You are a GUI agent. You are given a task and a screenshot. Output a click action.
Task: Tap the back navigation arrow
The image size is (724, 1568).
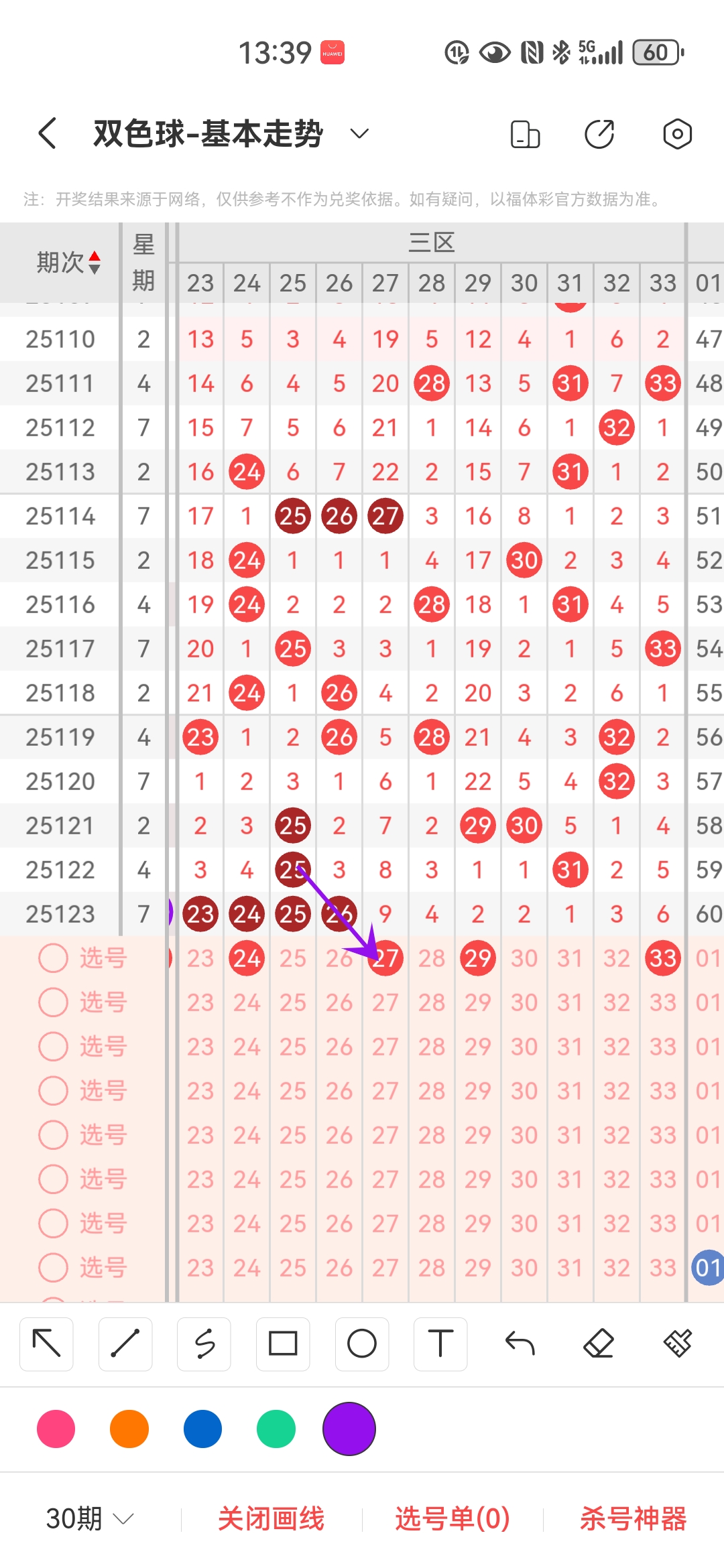[45, 132]
